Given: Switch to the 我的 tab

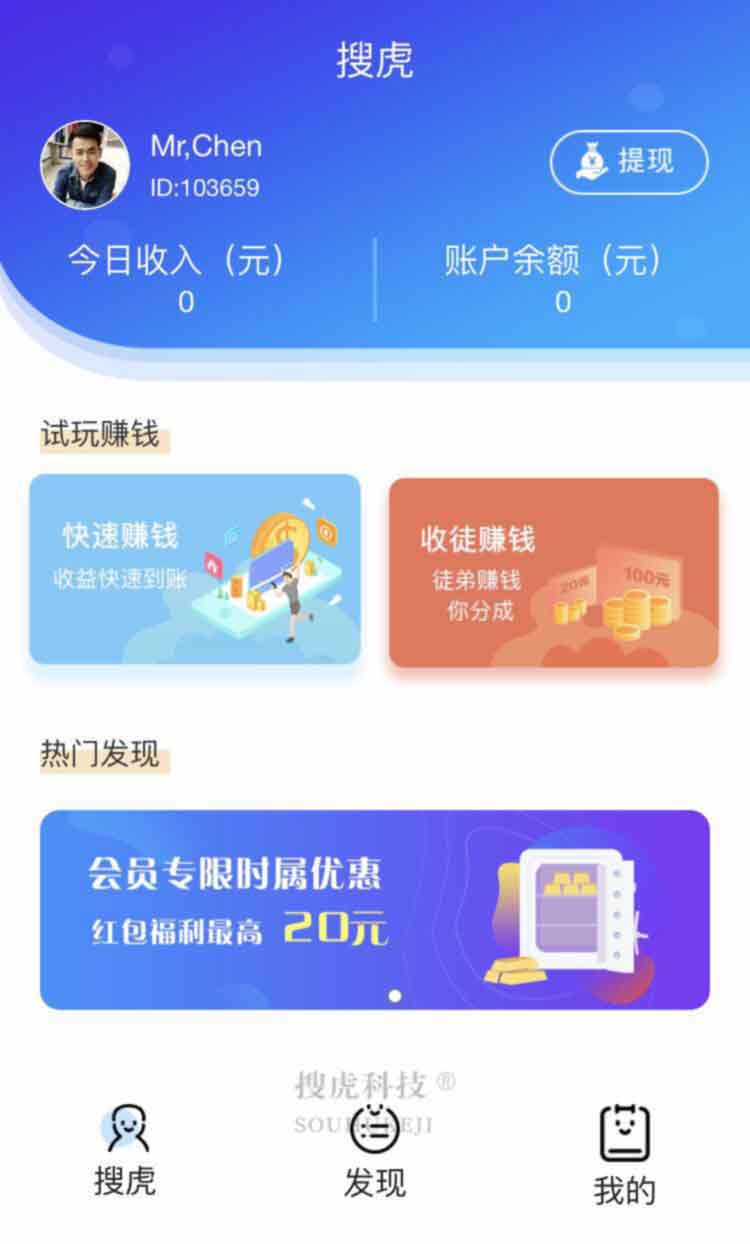Looking at the screenshot, I should click(x=625, y=1154).
